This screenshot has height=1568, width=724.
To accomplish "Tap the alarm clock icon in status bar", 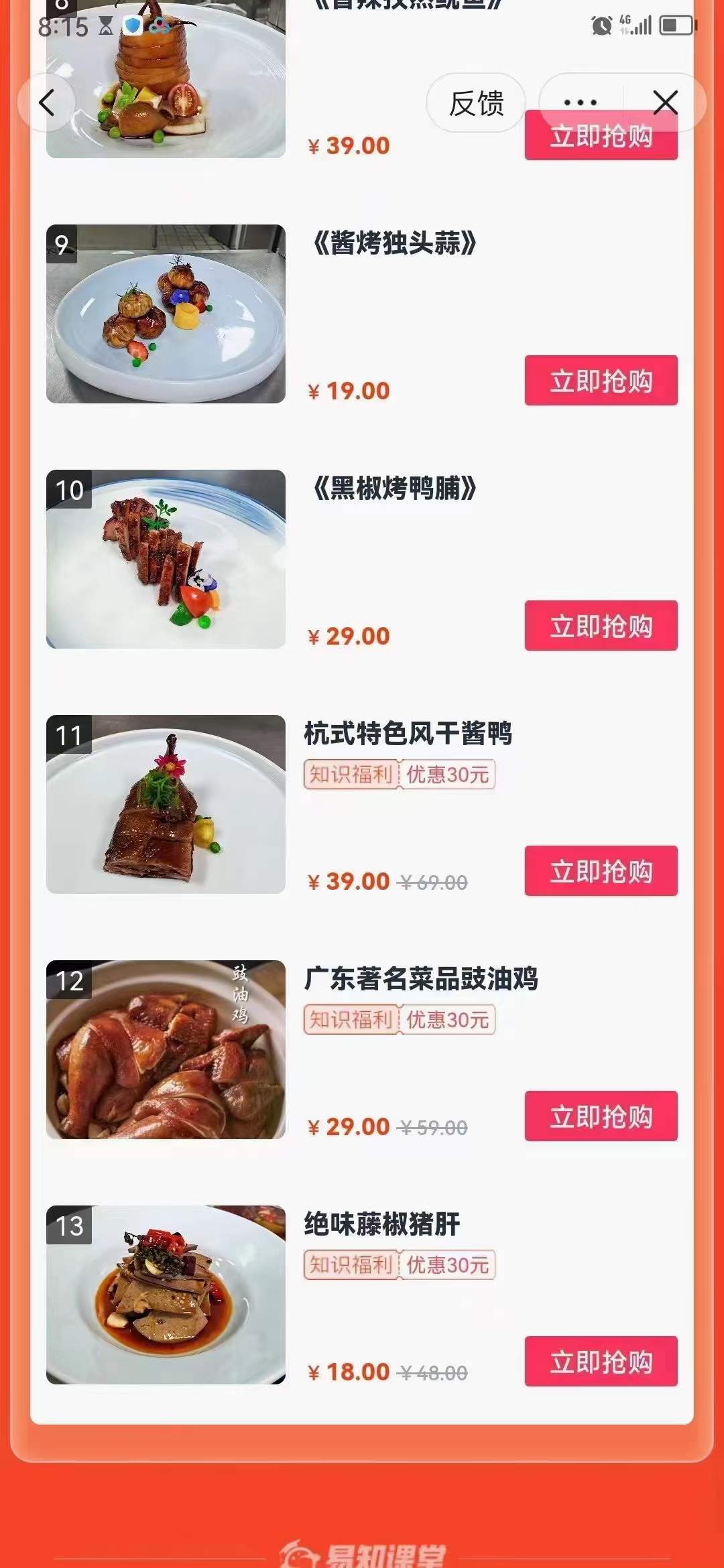I will [601, 24].
